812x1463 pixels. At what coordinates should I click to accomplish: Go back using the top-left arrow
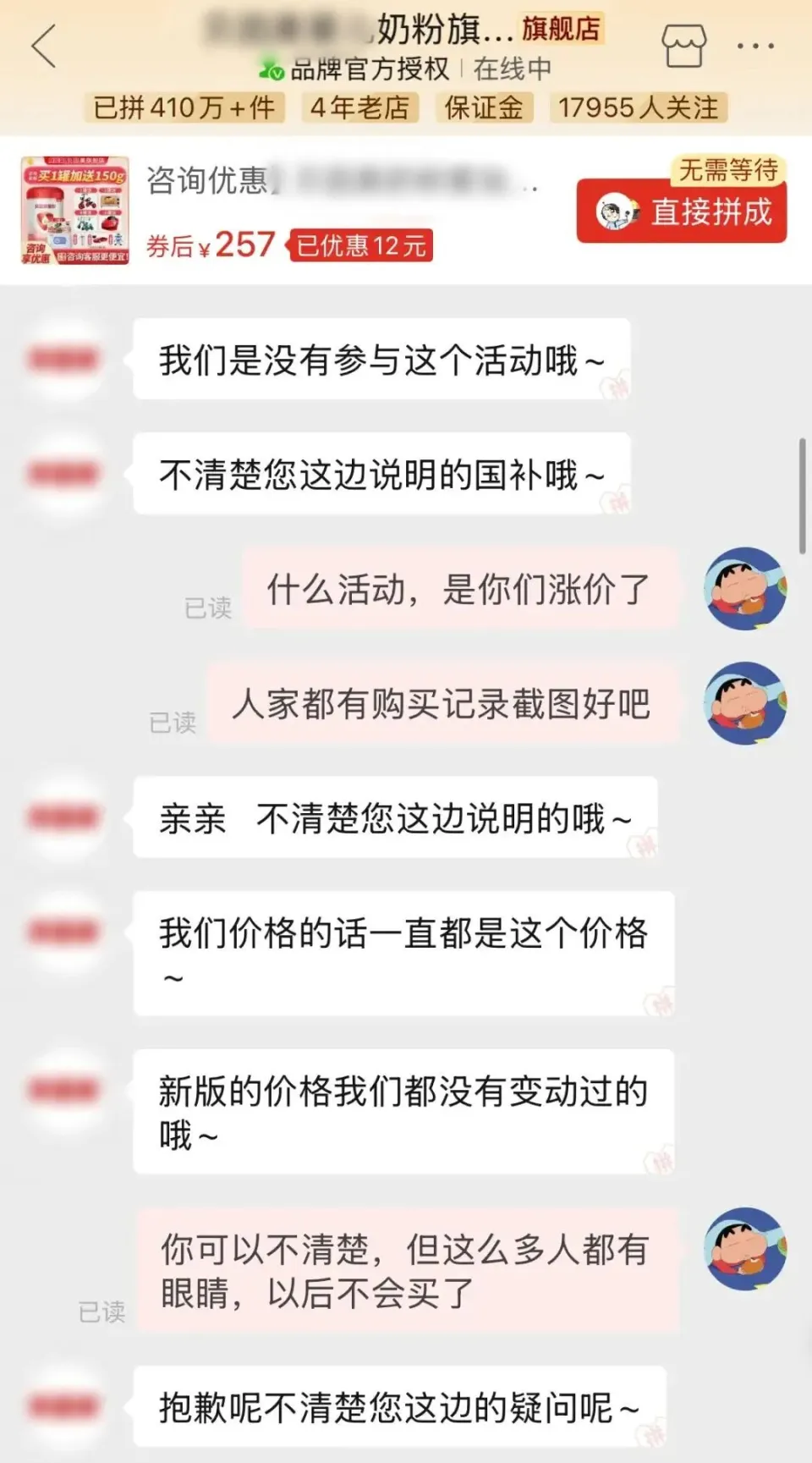44,46
